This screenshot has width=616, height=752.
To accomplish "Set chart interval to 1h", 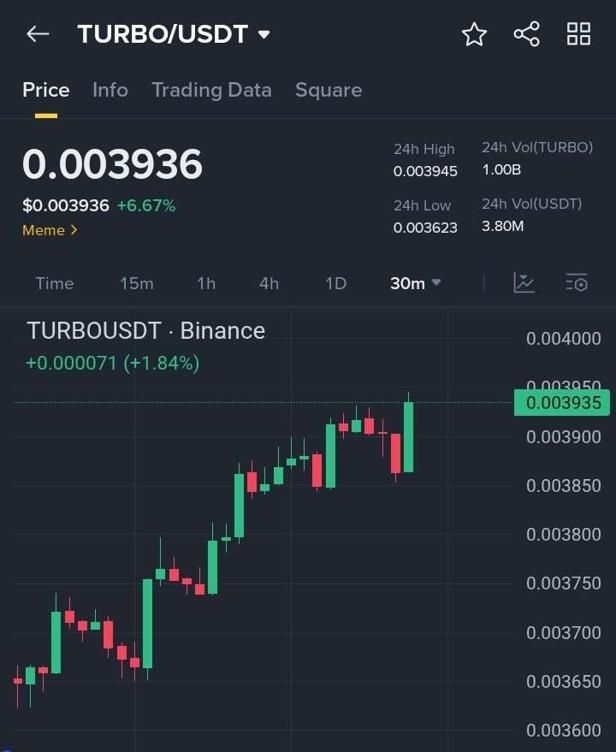I will pyautogui.click(x=206, y=283).
